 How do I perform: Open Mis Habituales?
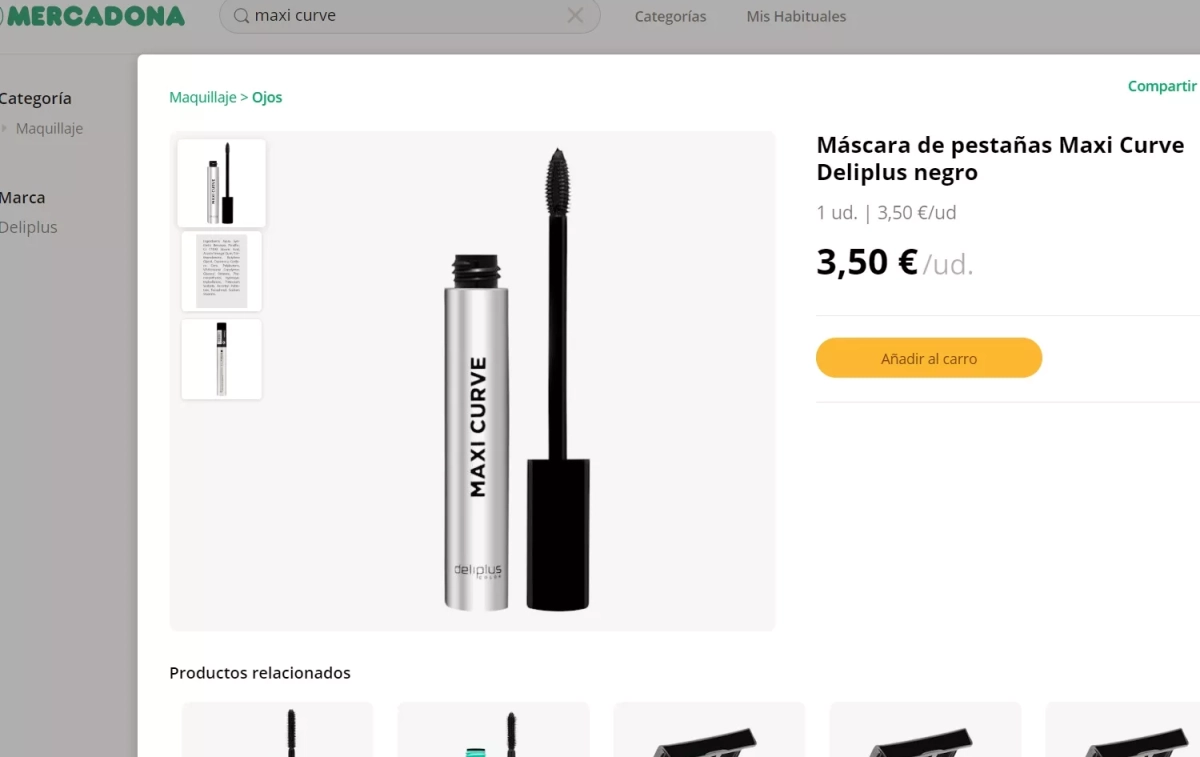click(x=796, y=17)
